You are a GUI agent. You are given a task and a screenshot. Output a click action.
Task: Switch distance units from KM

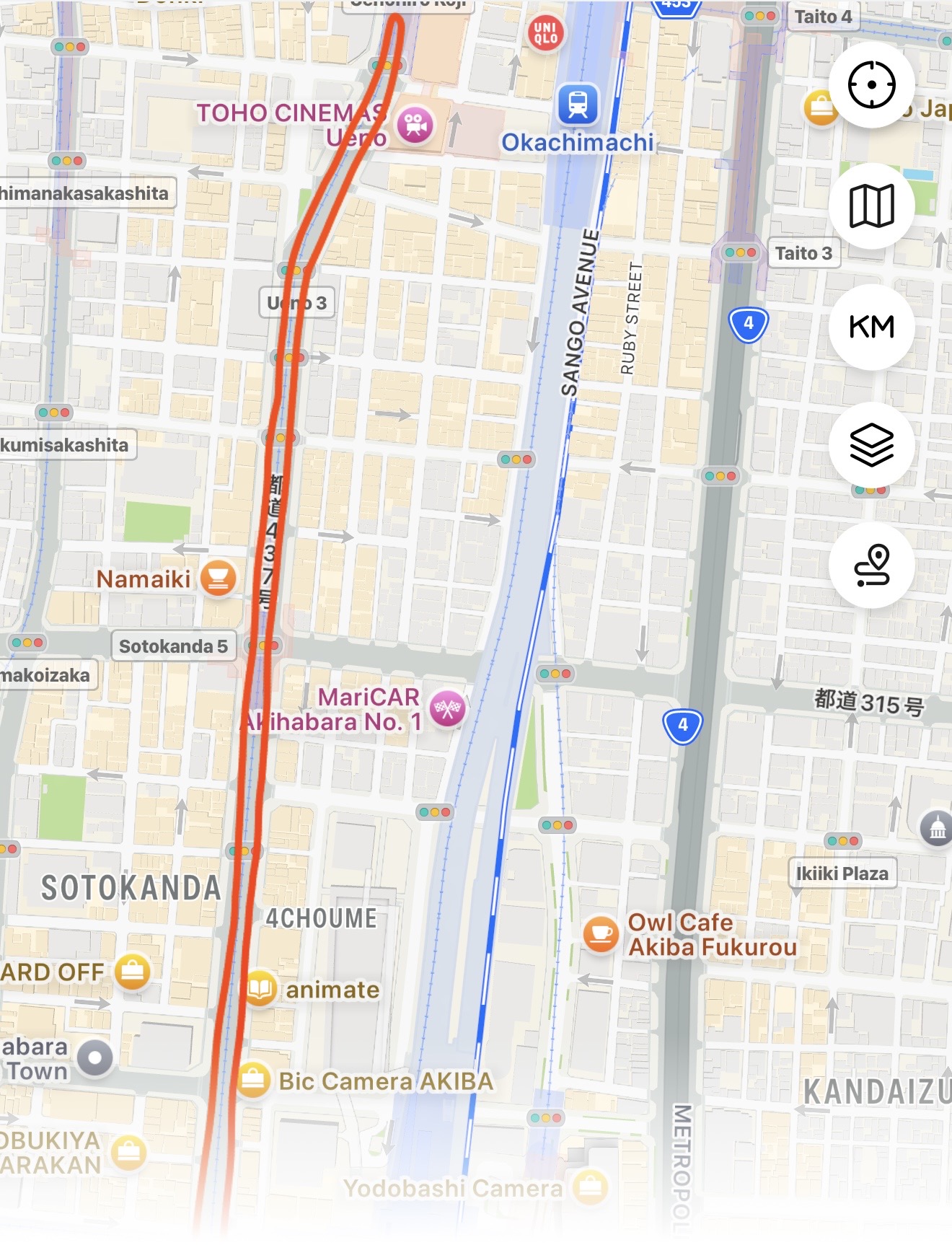pos(871,327)
